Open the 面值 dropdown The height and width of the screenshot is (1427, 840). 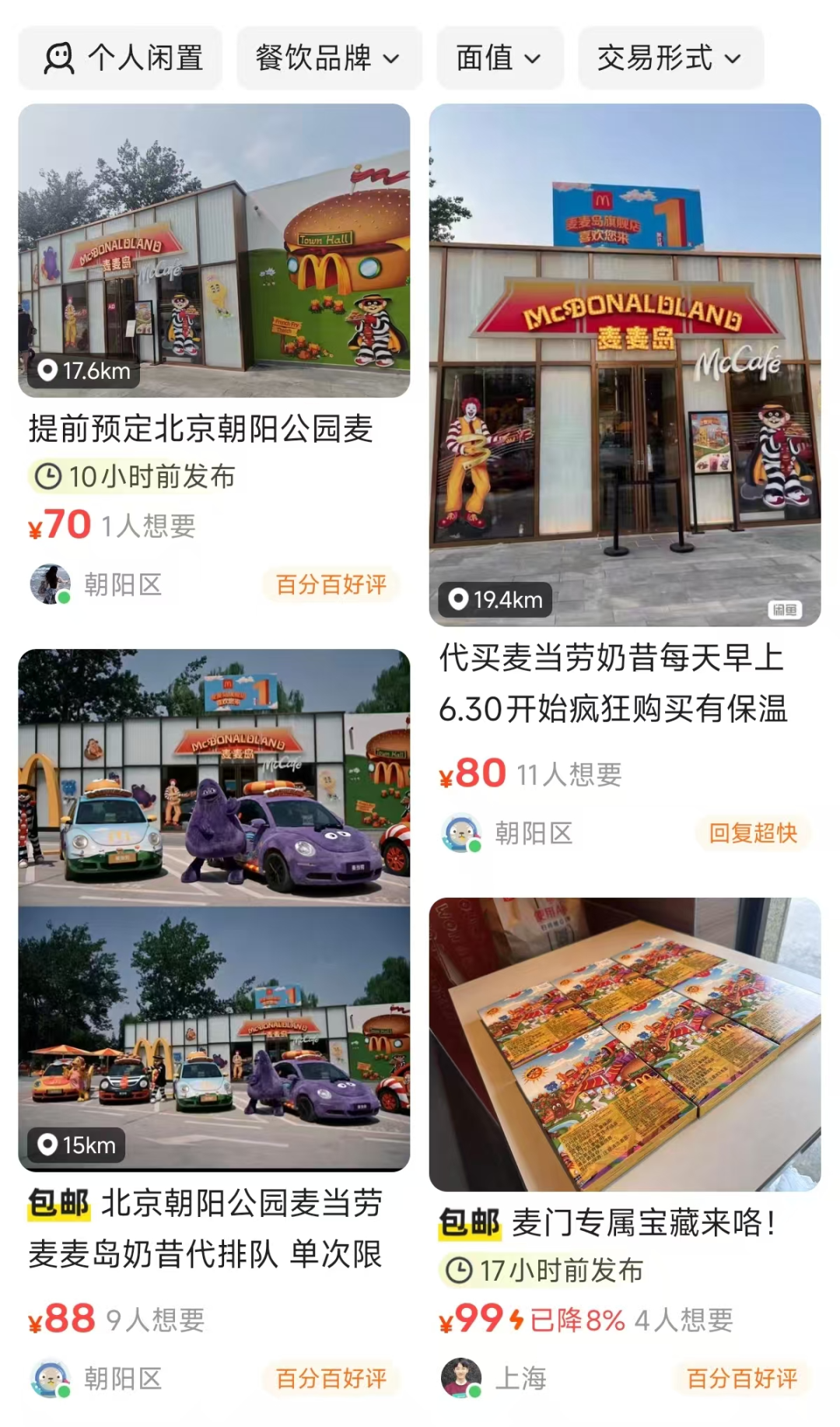499,56
